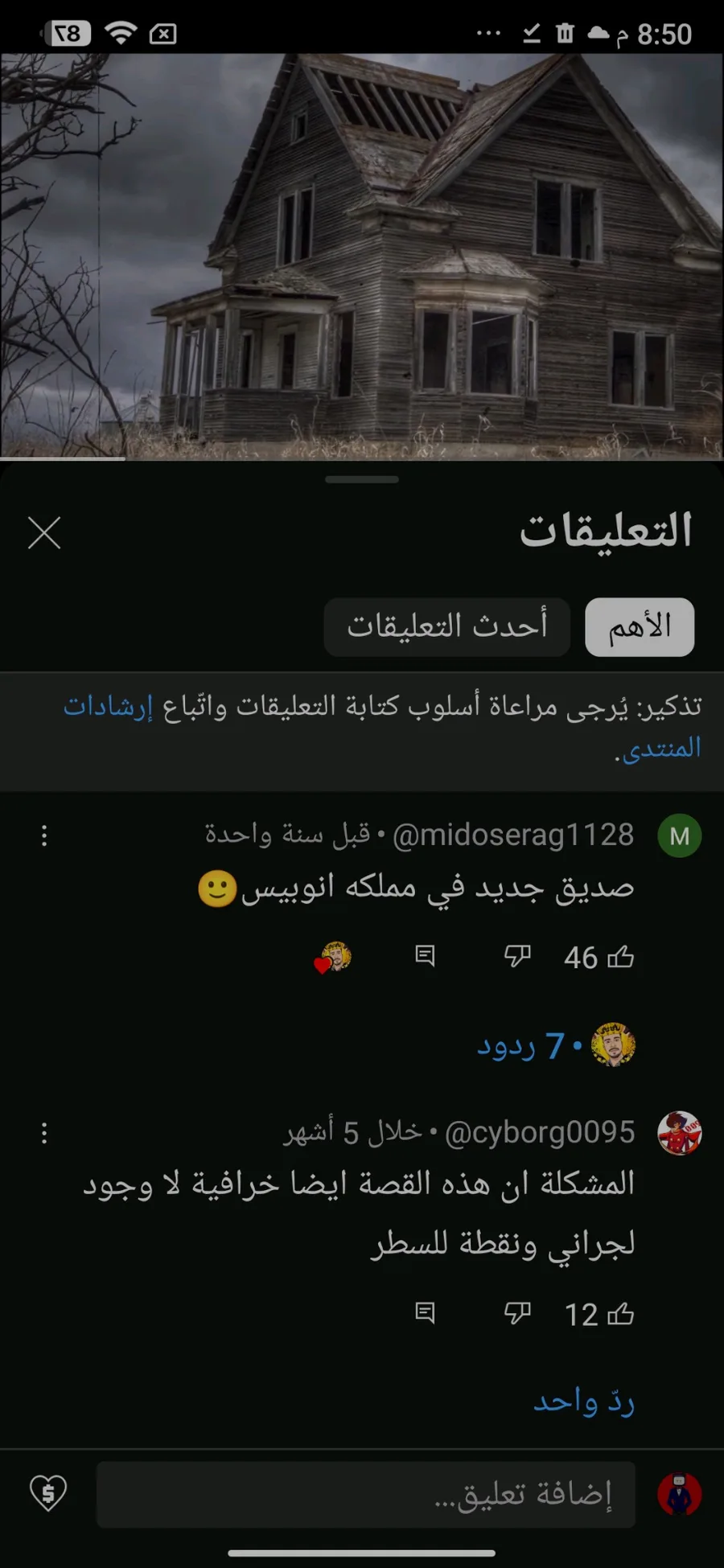This screenshot has width=724, height=1568.
Task: Open the إرشادات المنتدى guidelines link
Action: [382, 727]
